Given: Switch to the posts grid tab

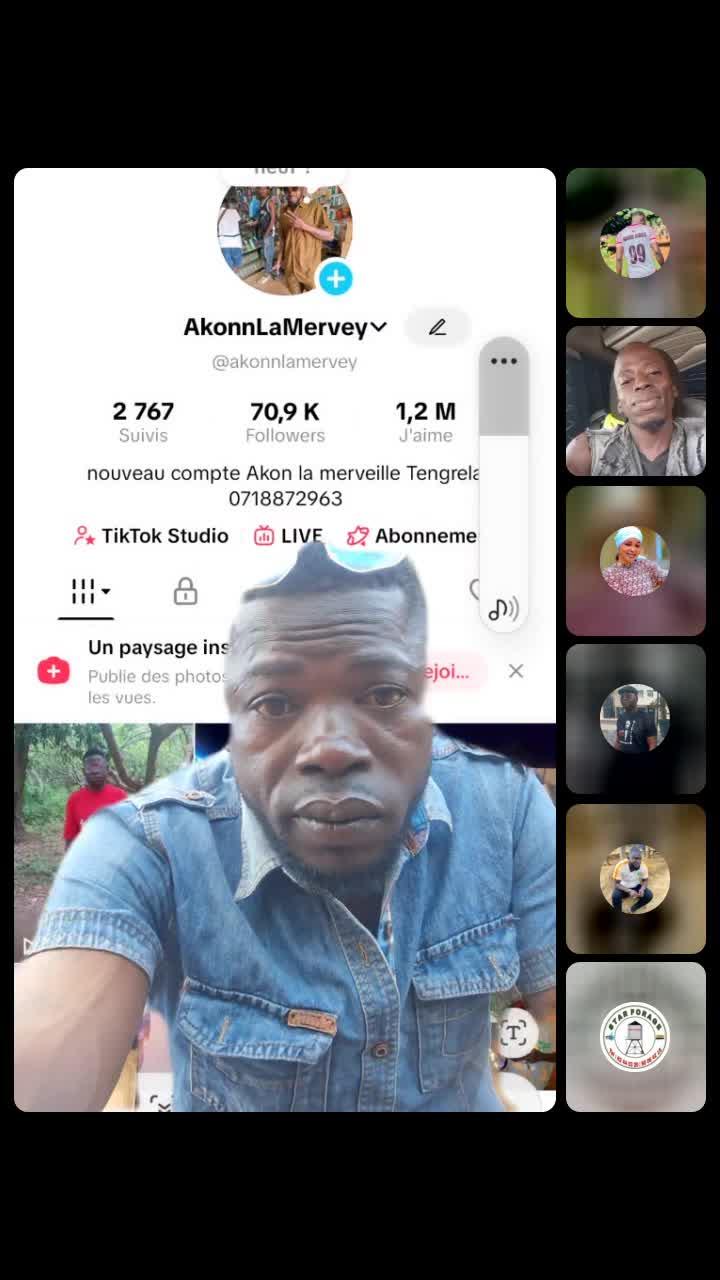Looking at the screenshot, I should (86, 592).
